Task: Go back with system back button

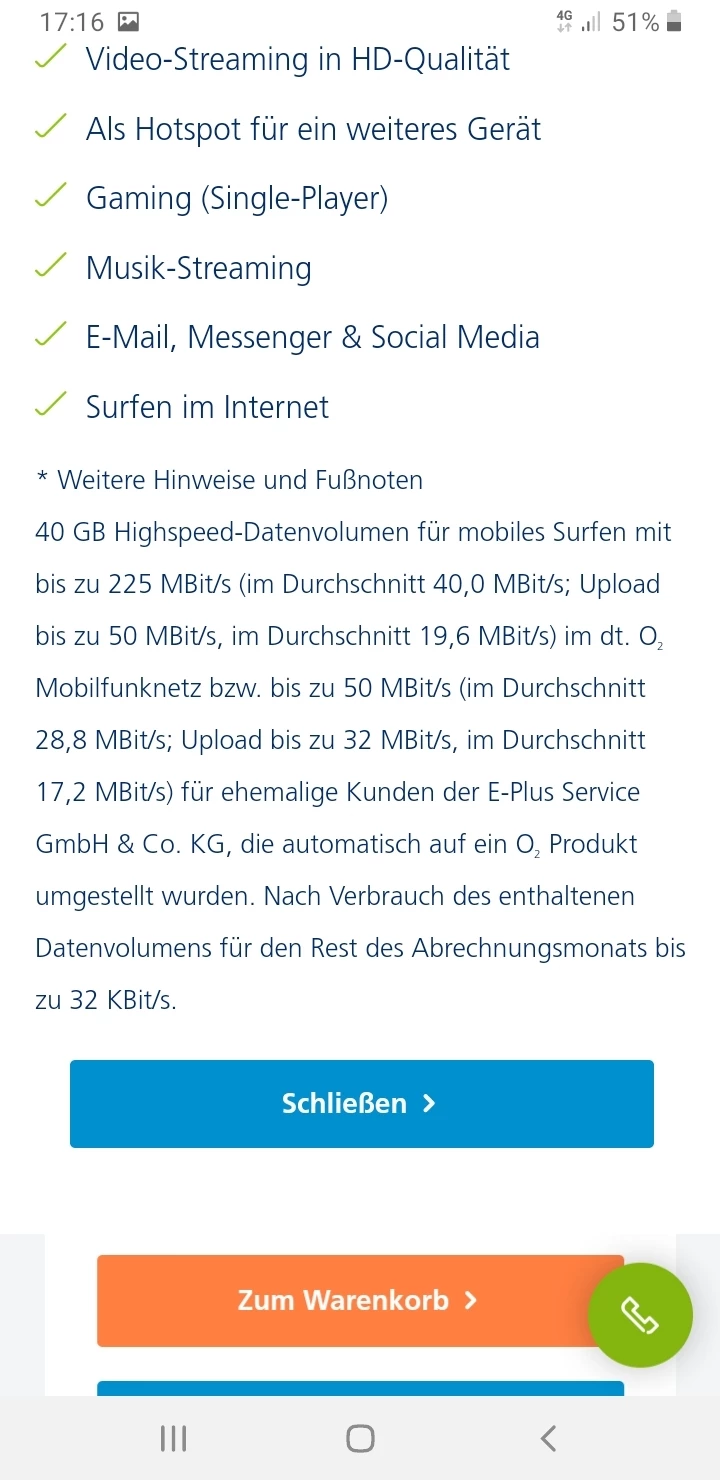Action: 547,1438
